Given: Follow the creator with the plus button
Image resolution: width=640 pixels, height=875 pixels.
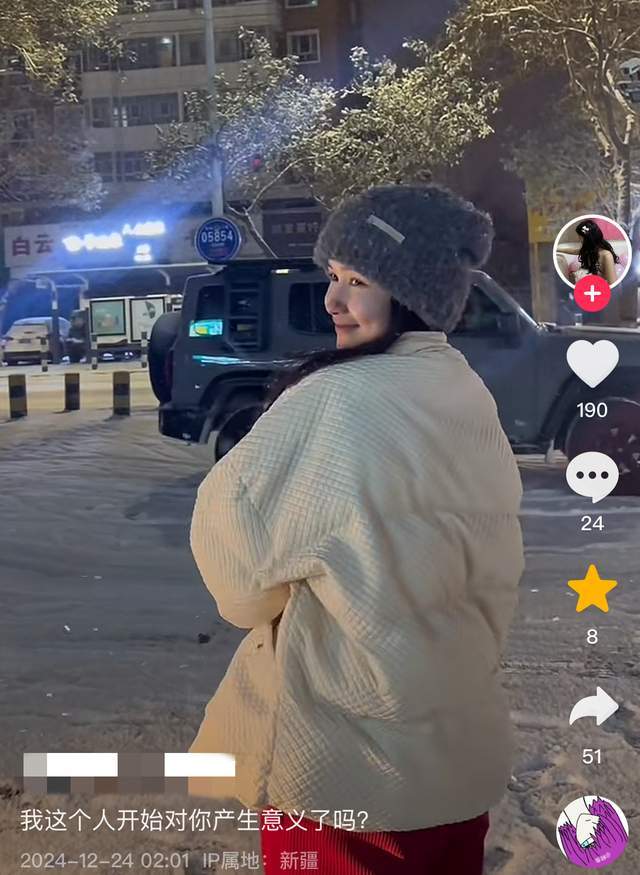Looking at the screenshot, I should tap(592, 294).
